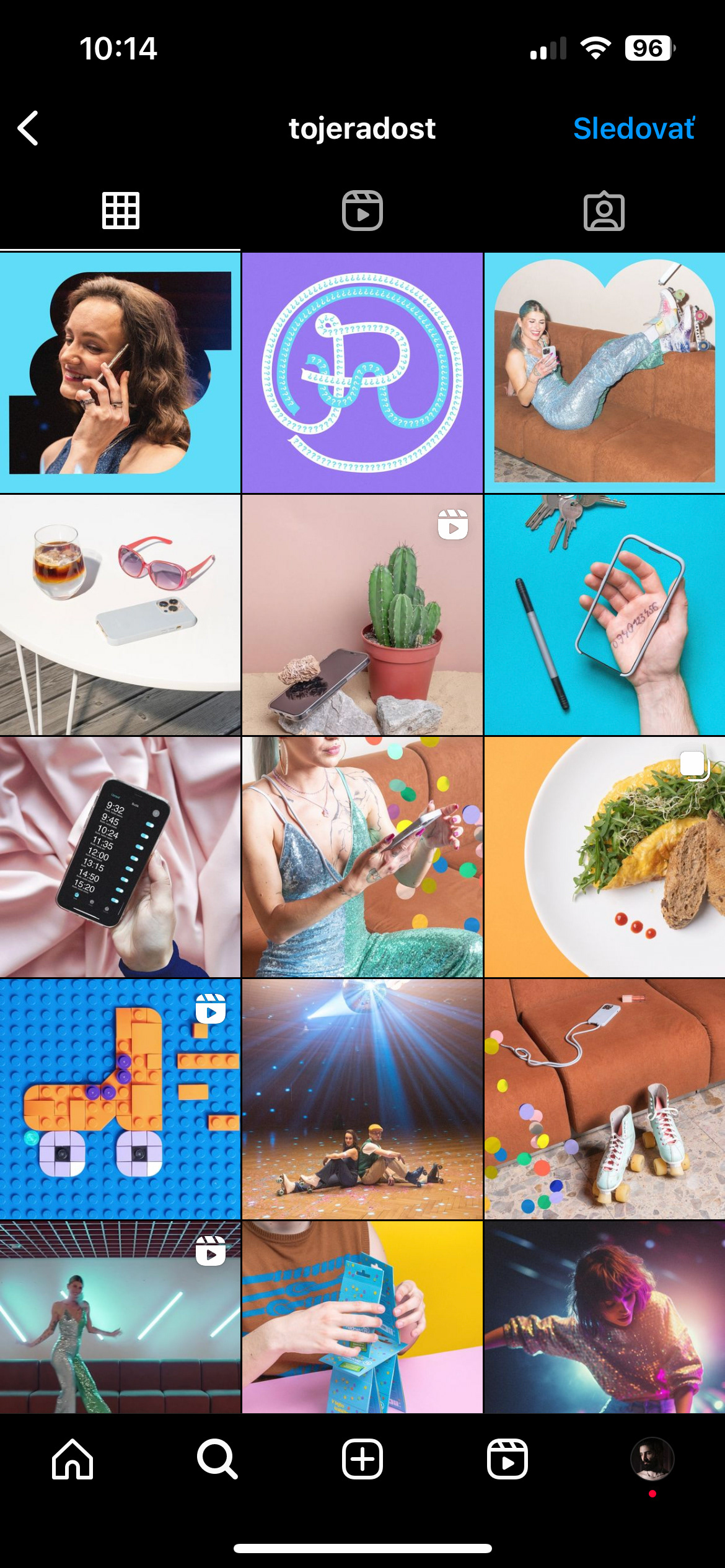Open the Lego roller skate reel
This screenshot has width=725, height=1568.
click(120, 1099)
